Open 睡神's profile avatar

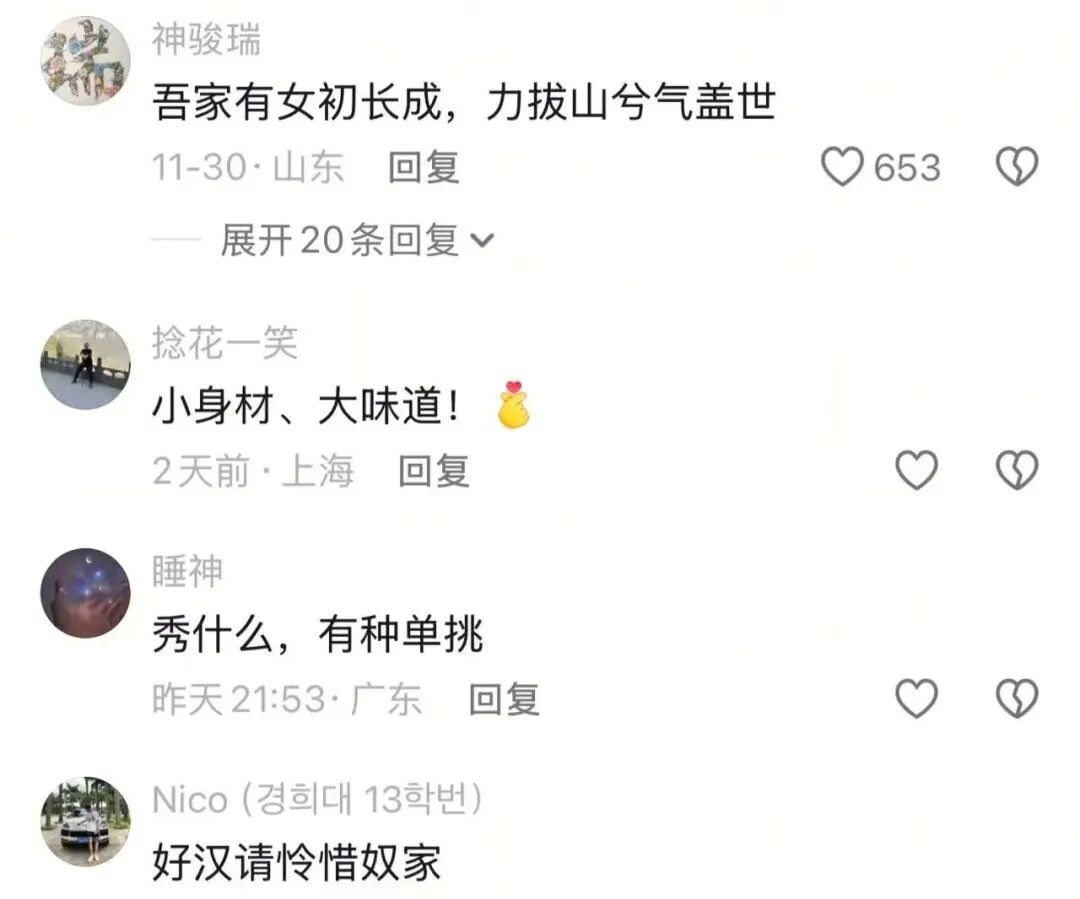85,593
